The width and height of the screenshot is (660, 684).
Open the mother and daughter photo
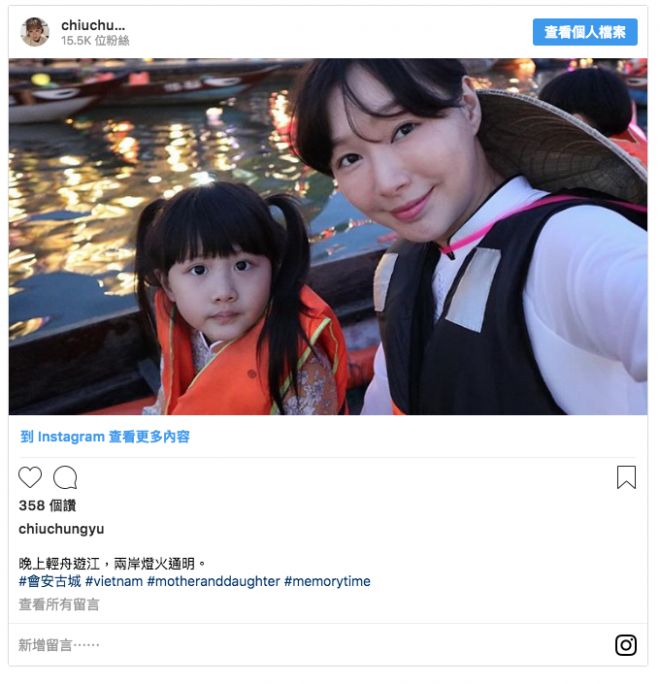coord(328,236)
